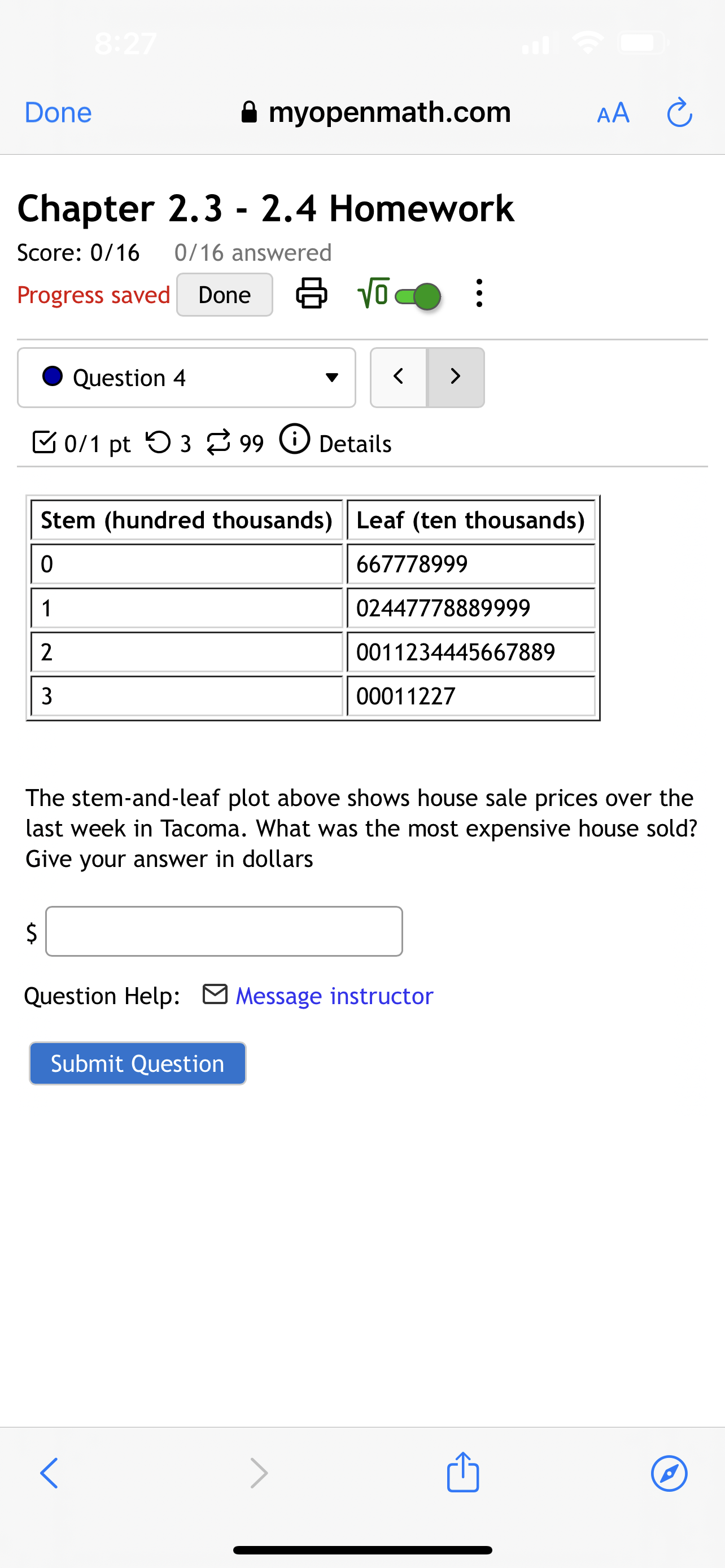Click the previous question chevron
Screen dimensions: 725x1568
tap(399, 377)
